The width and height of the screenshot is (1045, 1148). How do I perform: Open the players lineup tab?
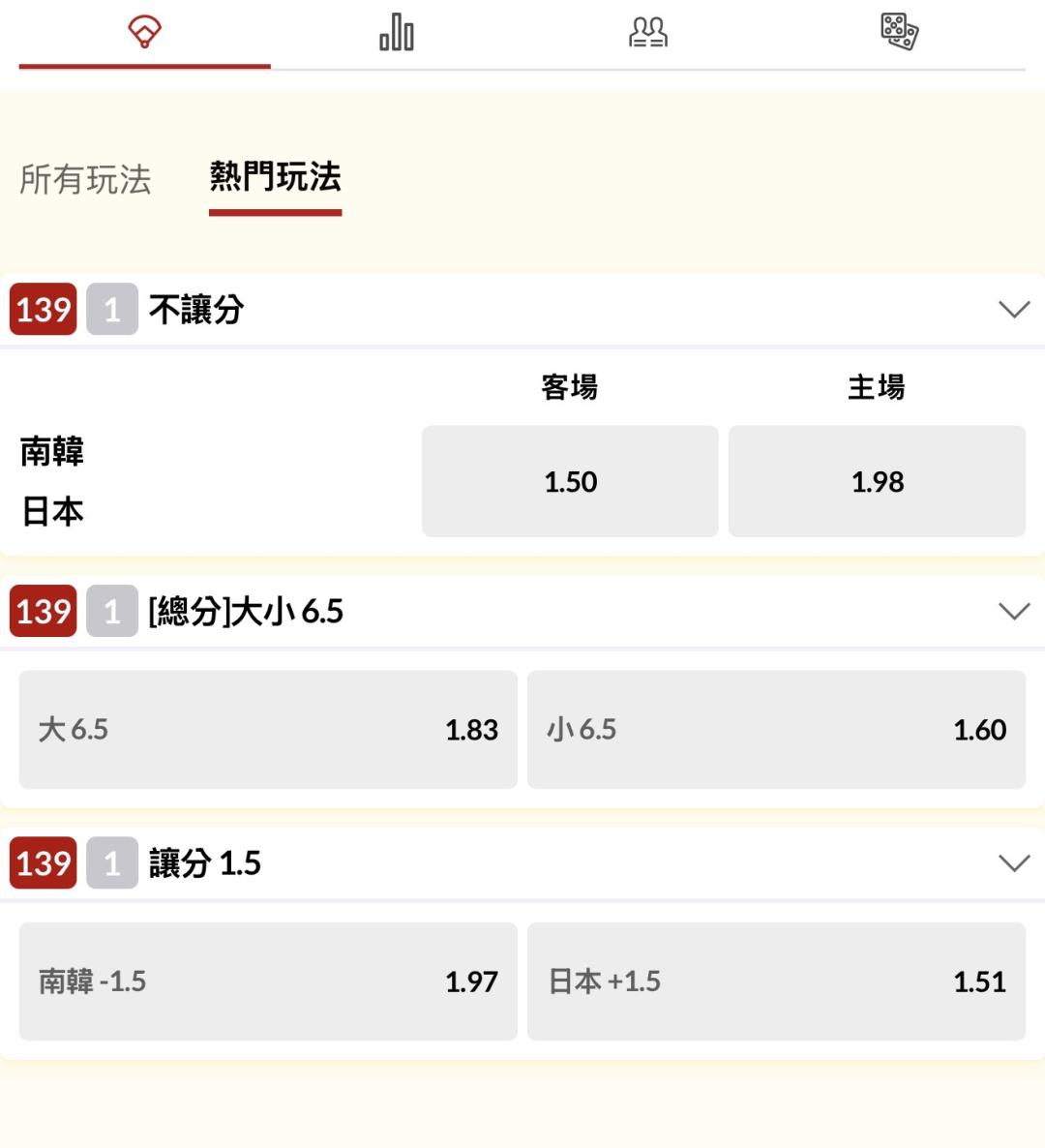648,33
